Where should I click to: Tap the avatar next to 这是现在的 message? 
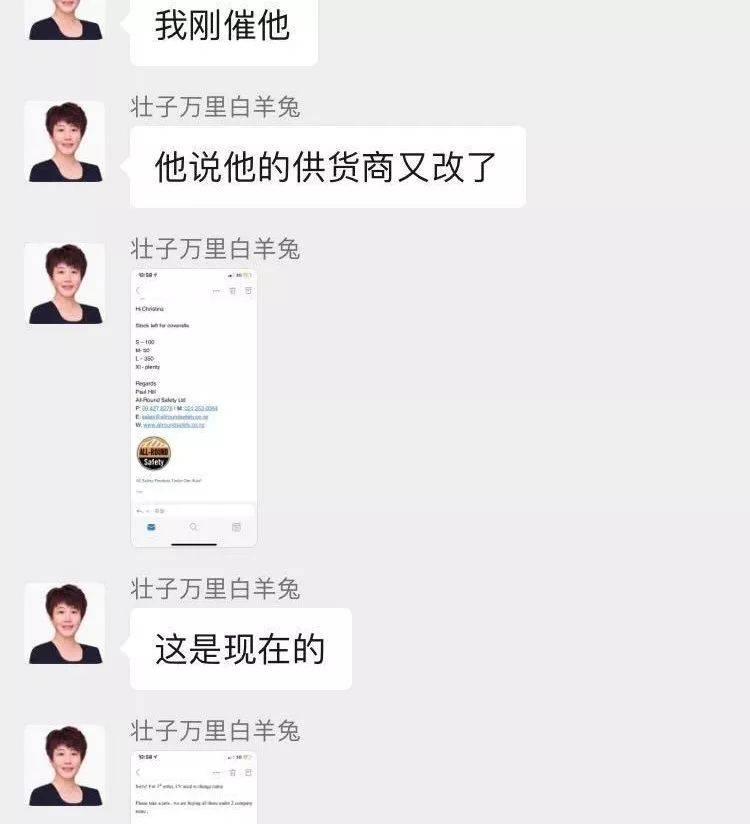tap(65, 624)
